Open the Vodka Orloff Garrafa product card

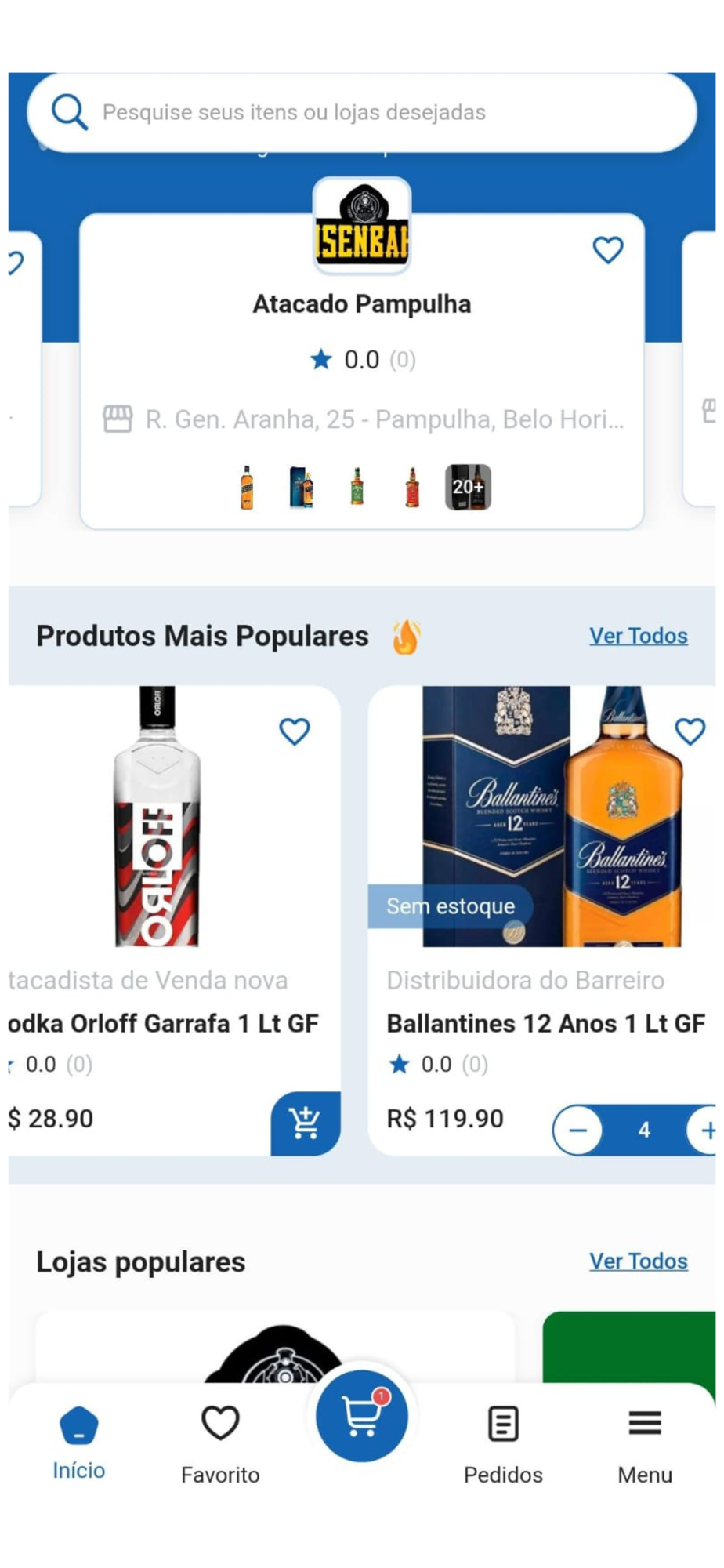click(x=163, y=1022)
